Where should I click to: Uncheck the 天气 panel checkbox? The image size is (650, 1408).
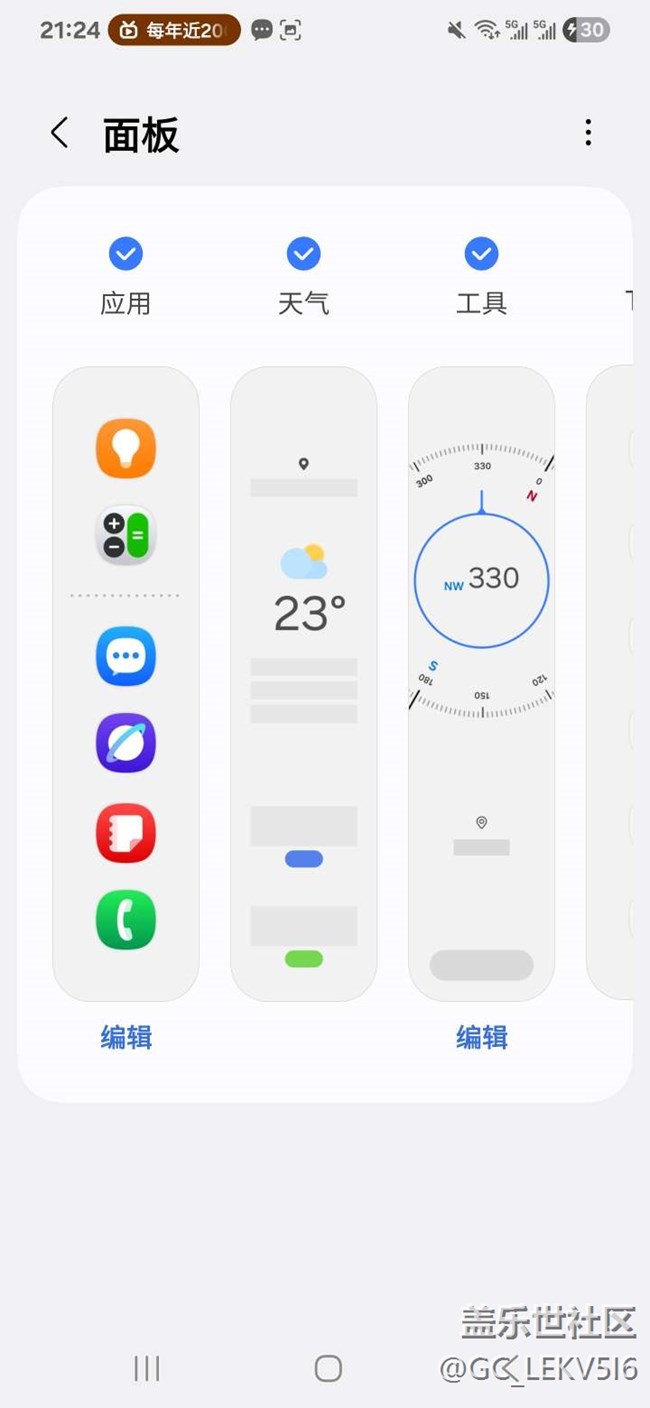(304, 254)
